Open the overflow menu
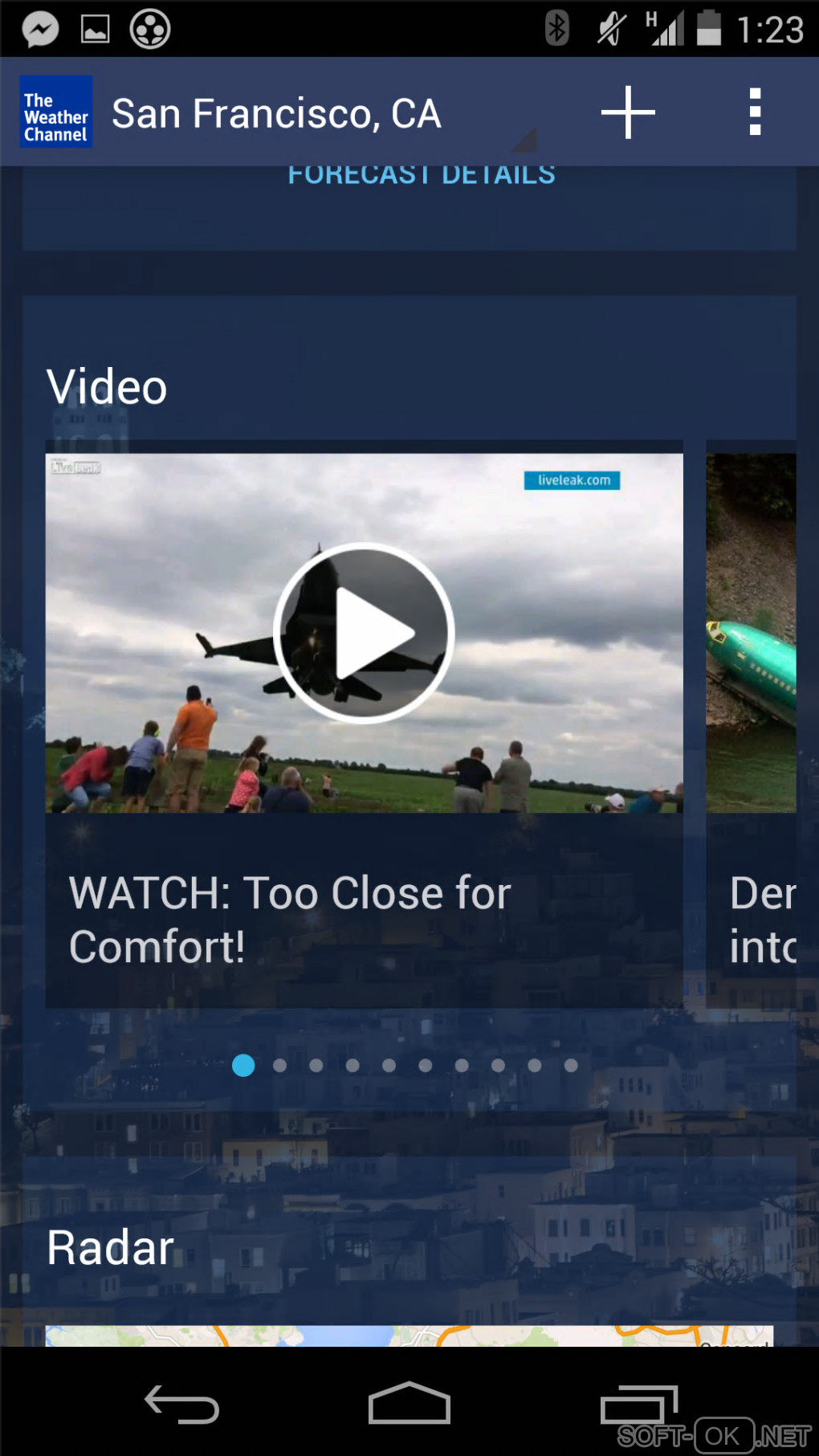The height and width of the screenshot is (1456, 819). point(754,112)
